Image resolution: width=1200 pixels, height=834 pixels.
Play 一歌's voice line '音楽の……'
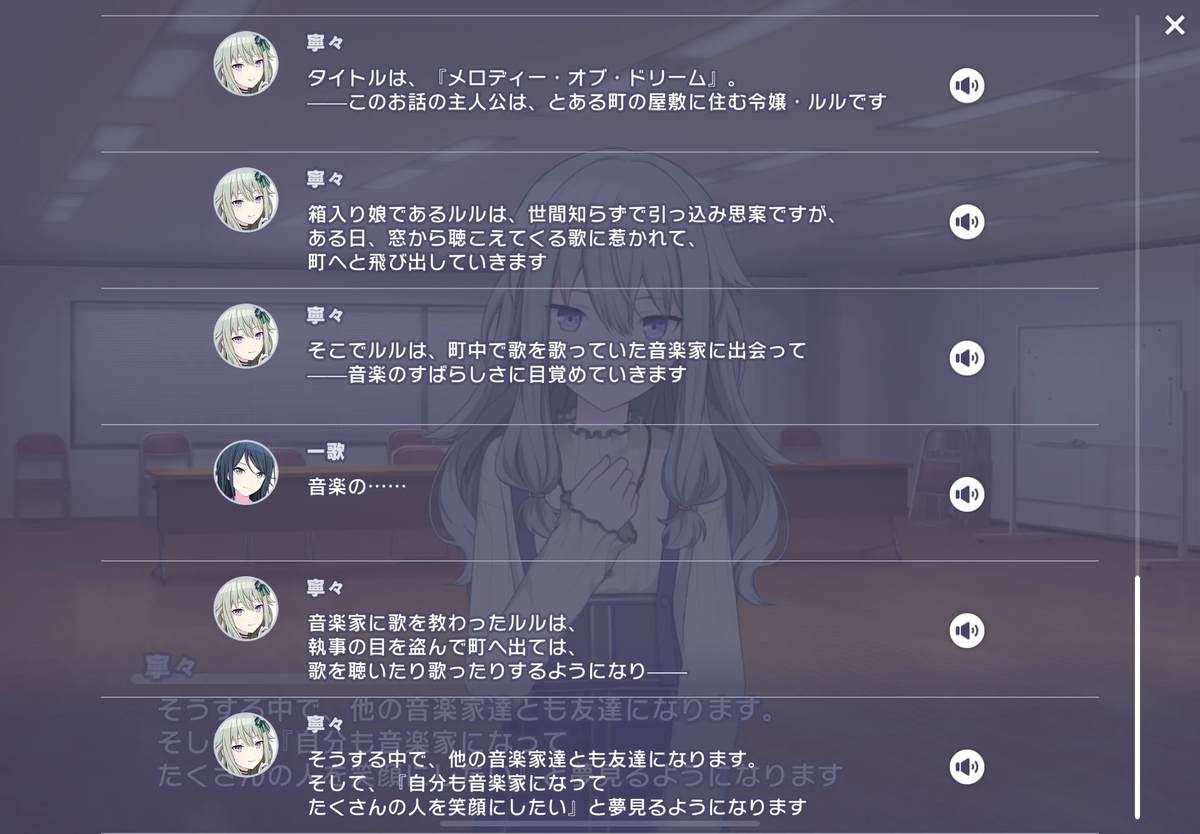tap(966, 494)
